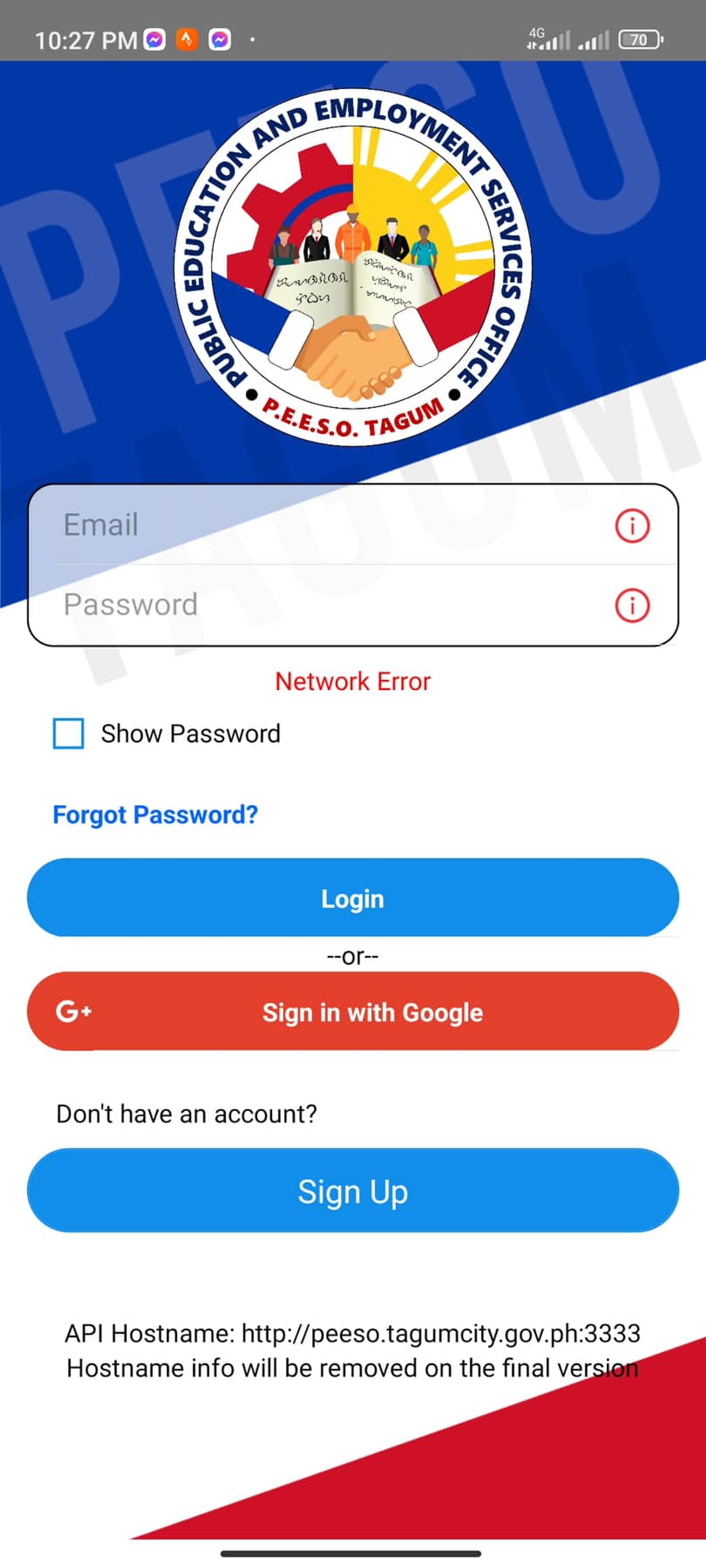706x1568 pixels.
Task: Tap the blue Login button
Action: (x=353, y=898)
